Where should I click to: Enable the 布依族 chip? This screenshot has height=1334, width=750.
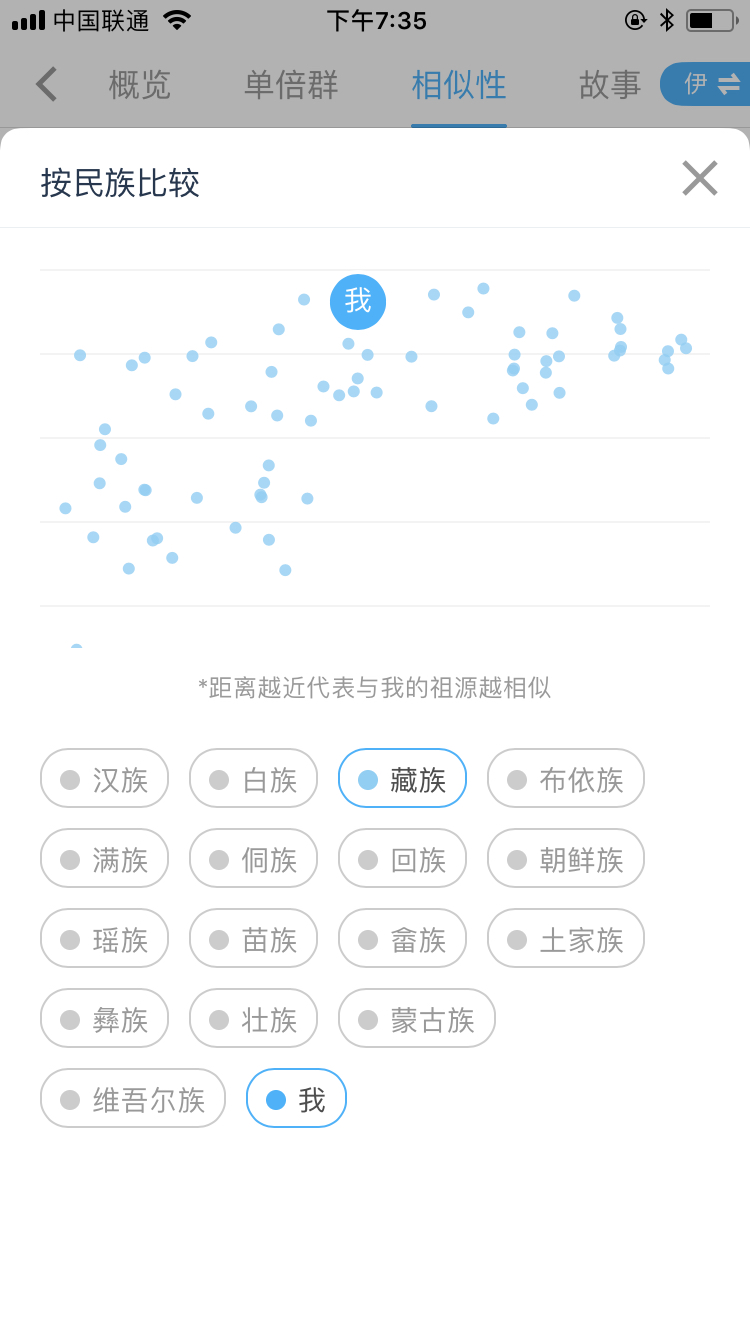tap(566, 778)
